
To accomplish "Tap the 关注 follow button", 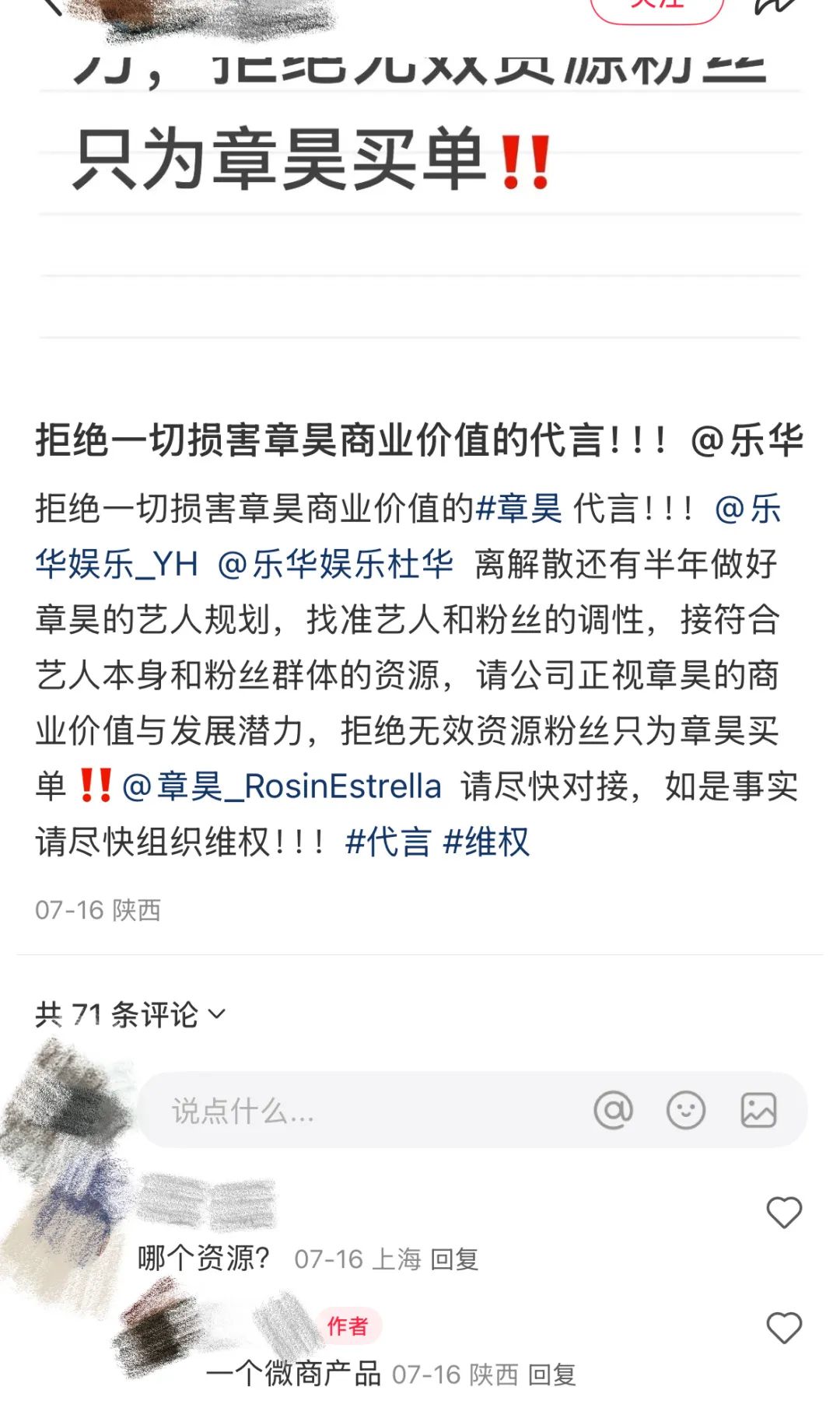I will coord(657,6).
